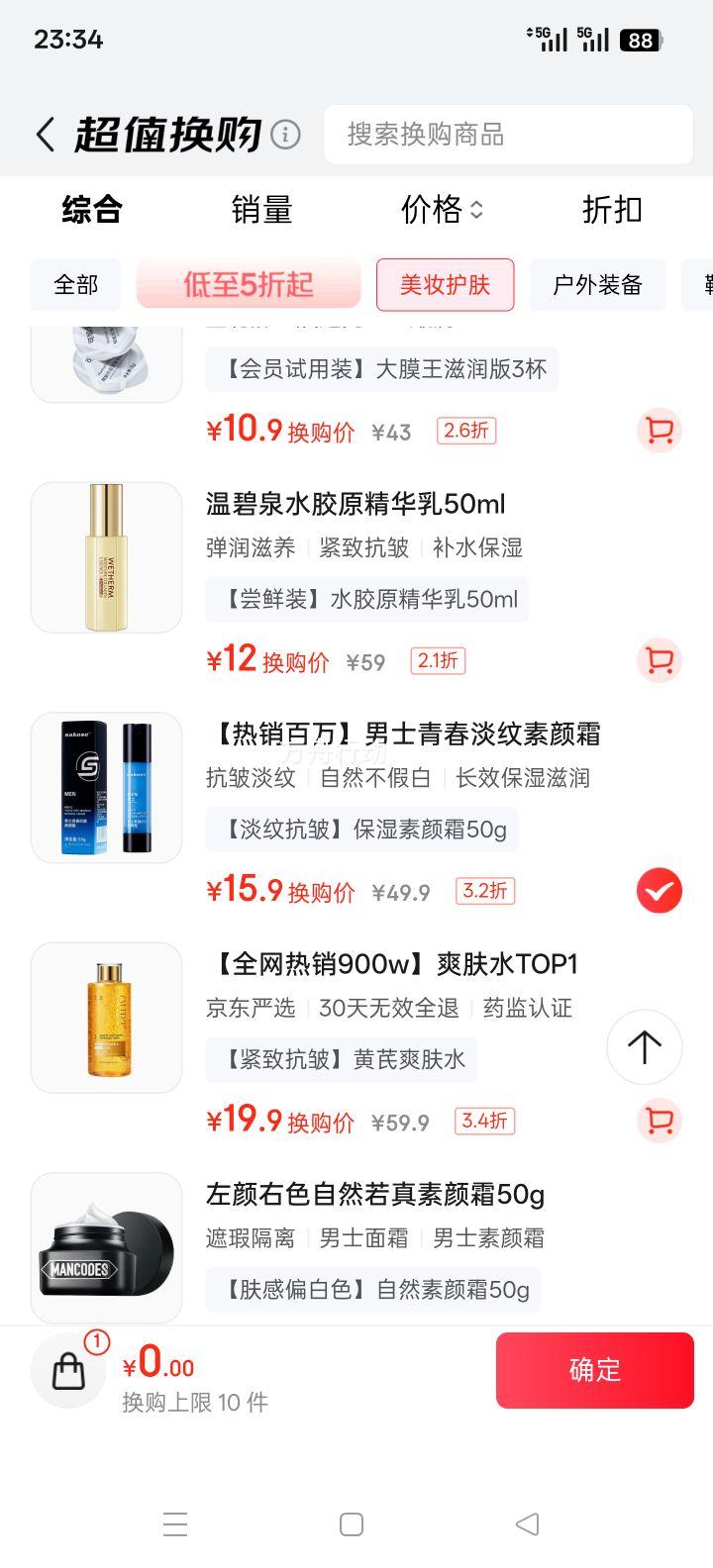Jump back to top with arrow button
The image size is (713, 1568).
[x=644, y=1047]
